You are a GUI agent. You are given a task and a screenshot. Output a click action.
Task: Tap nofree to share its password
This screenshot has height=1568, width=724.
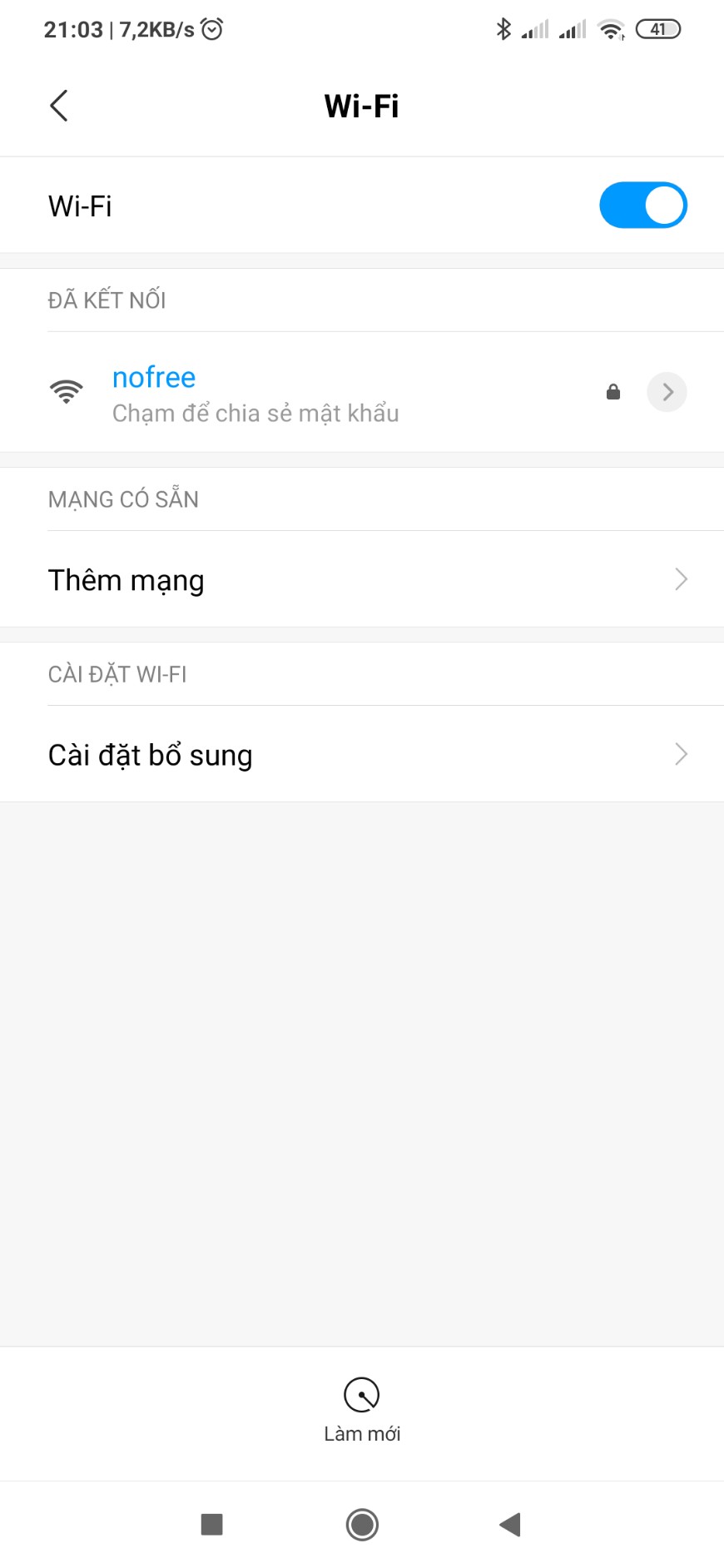pyautogui.click(x=255, y=393)
